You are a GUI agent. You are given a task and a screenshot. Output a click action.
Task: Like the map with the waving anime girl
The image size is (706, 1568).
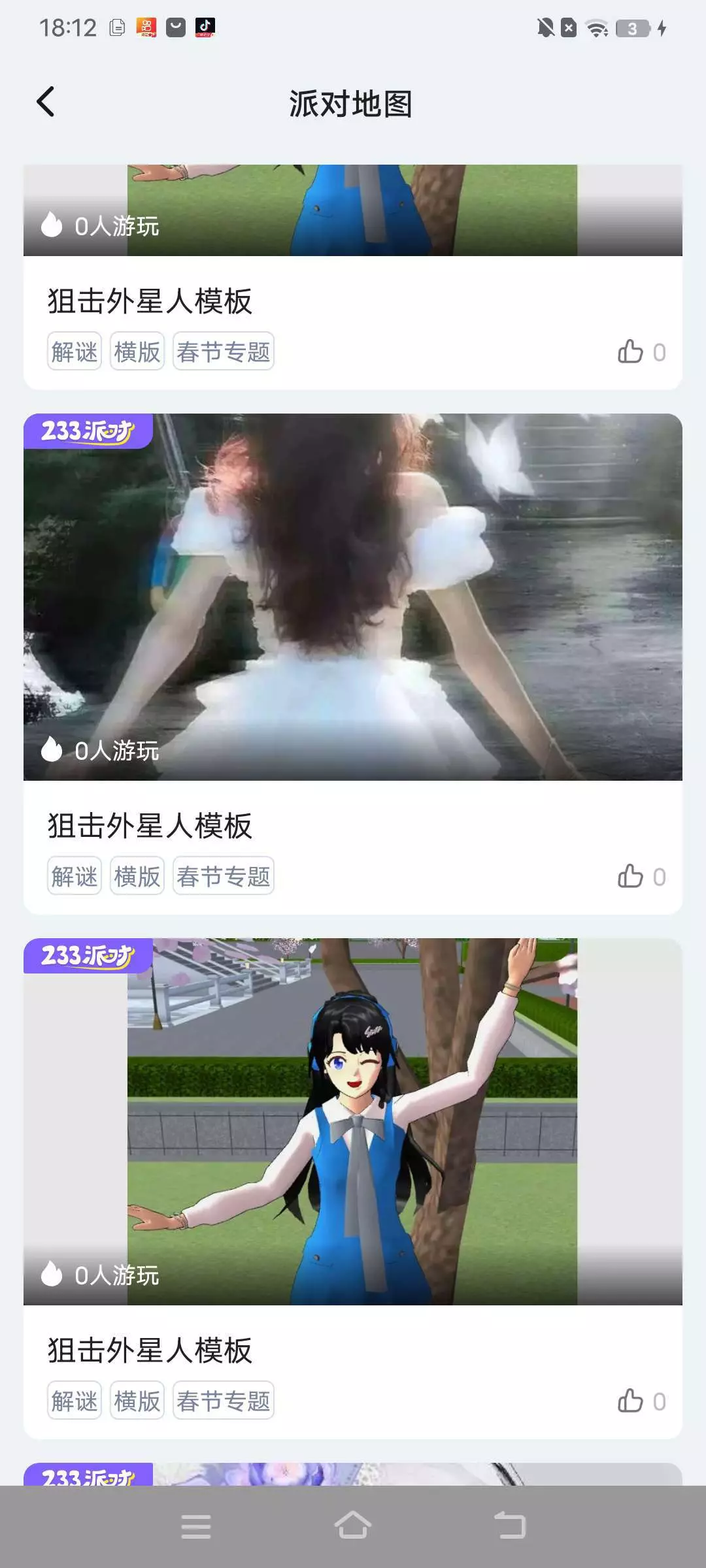click(x=641, y=1401)
